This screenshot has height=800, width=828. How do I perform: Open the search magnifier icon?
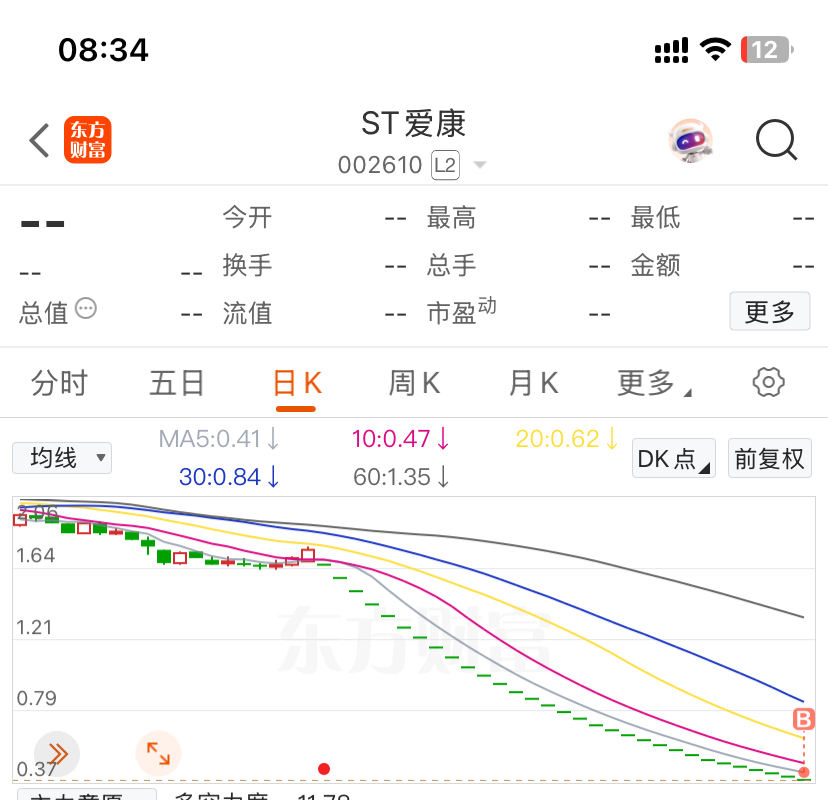tap(776, 140)
